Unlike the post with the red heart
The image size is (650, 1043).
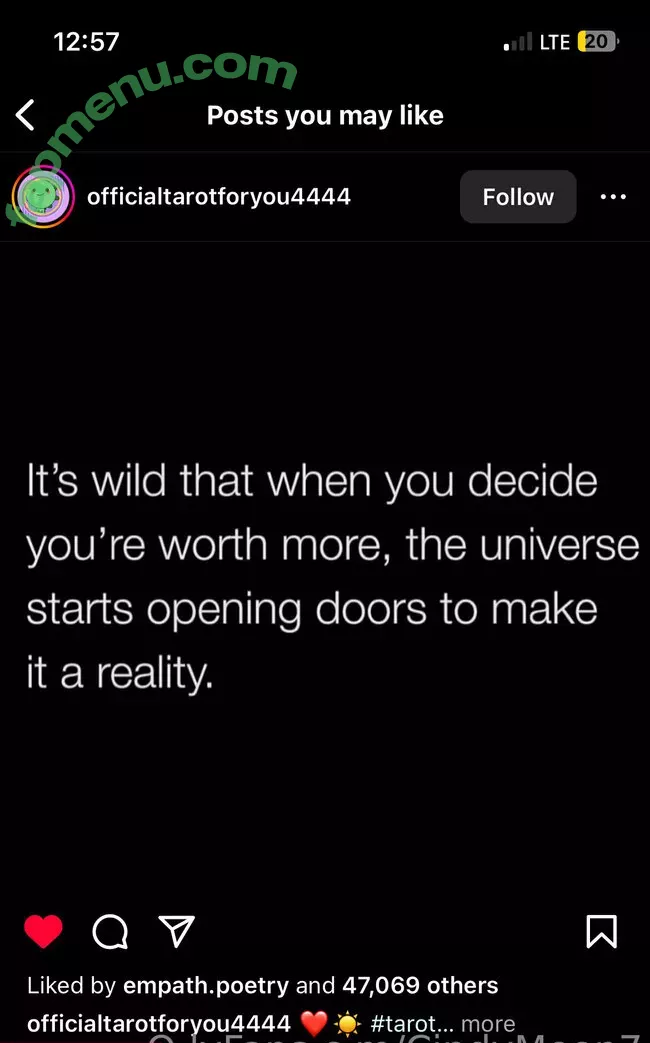tap(43, 932)
